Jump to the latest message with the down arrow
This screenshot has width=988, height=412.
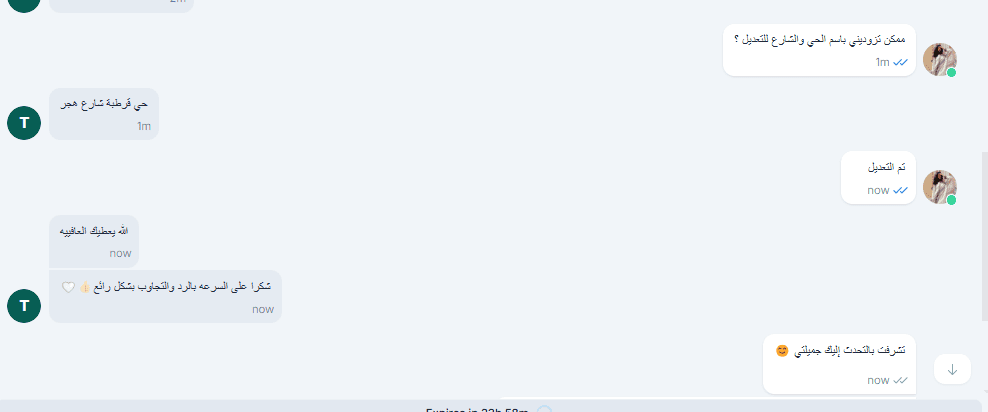(x=952, y=369)
